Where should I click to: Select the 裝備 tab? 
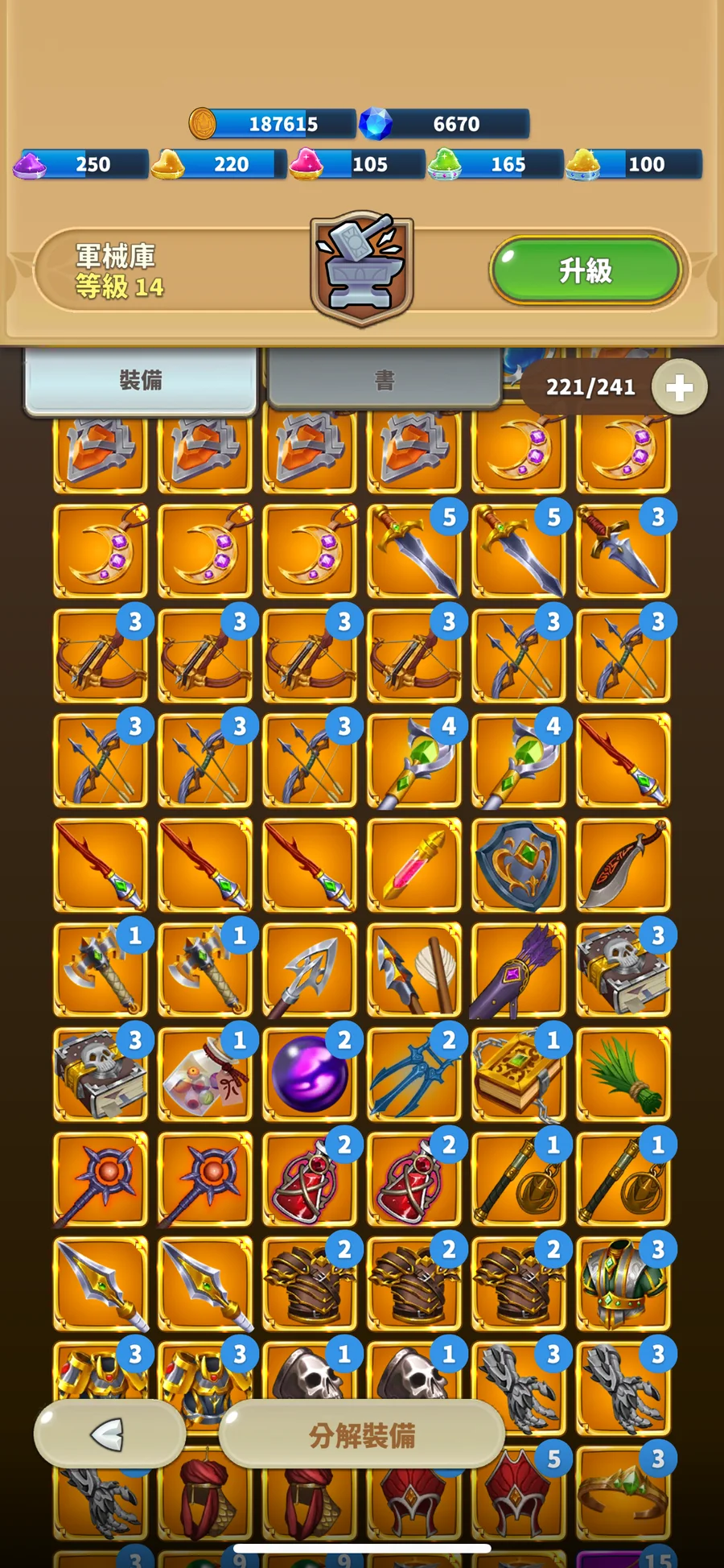141,380
